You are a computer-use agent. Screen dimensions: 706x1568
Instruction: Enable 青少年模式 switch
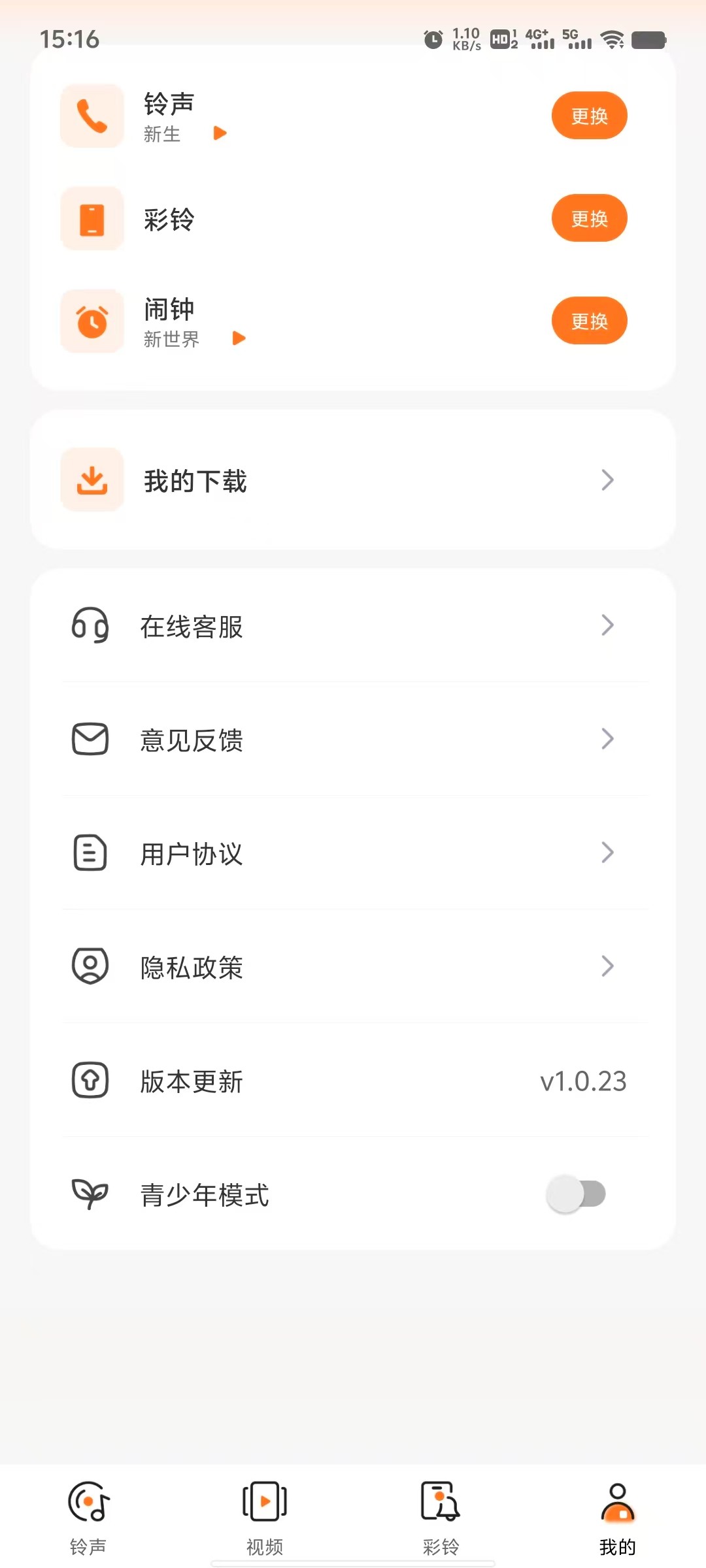coord(576,1194)
